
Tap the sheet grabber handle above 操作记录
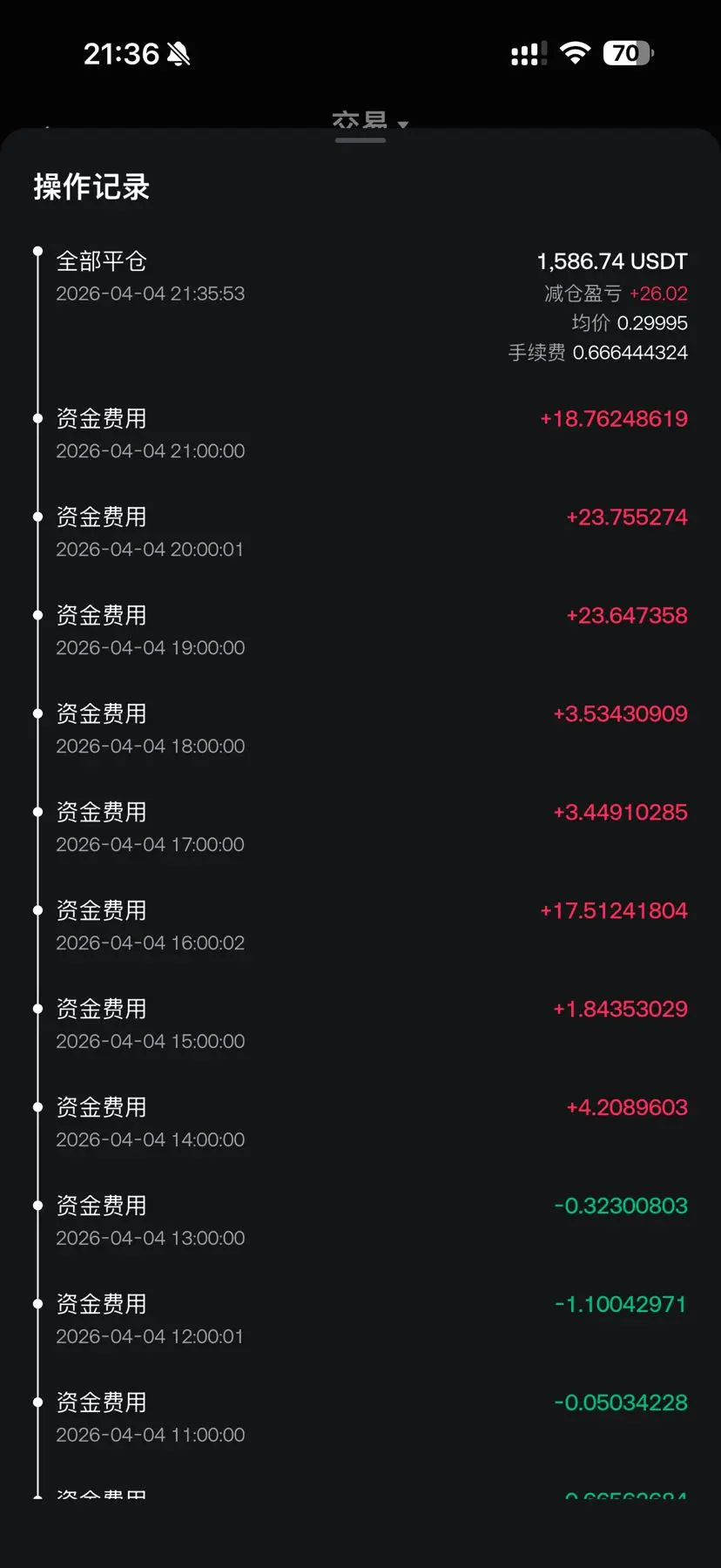[x=360, y=140]
